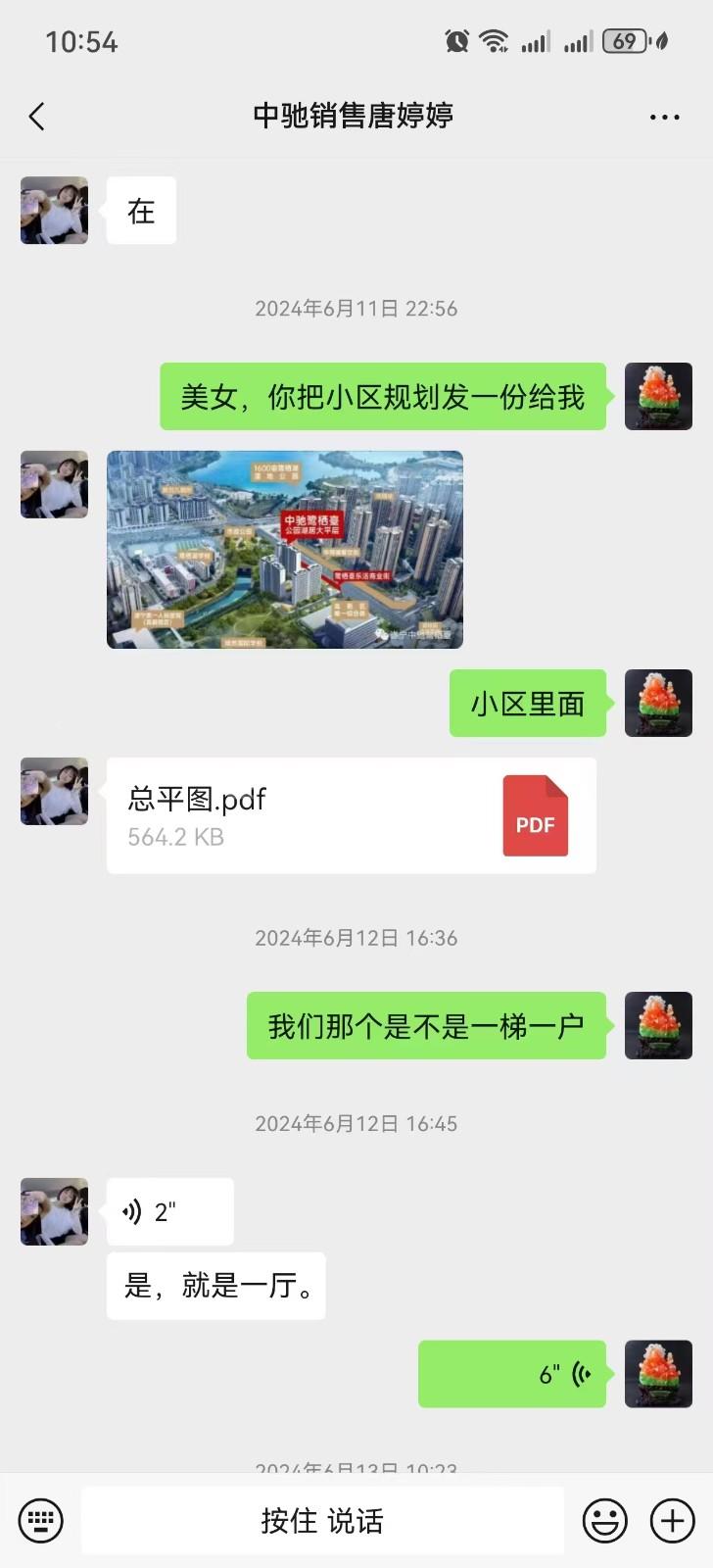The height and width of the screenshot is (1568, 713).
Task: Open the emoji picker
Action: [604, 1520]
